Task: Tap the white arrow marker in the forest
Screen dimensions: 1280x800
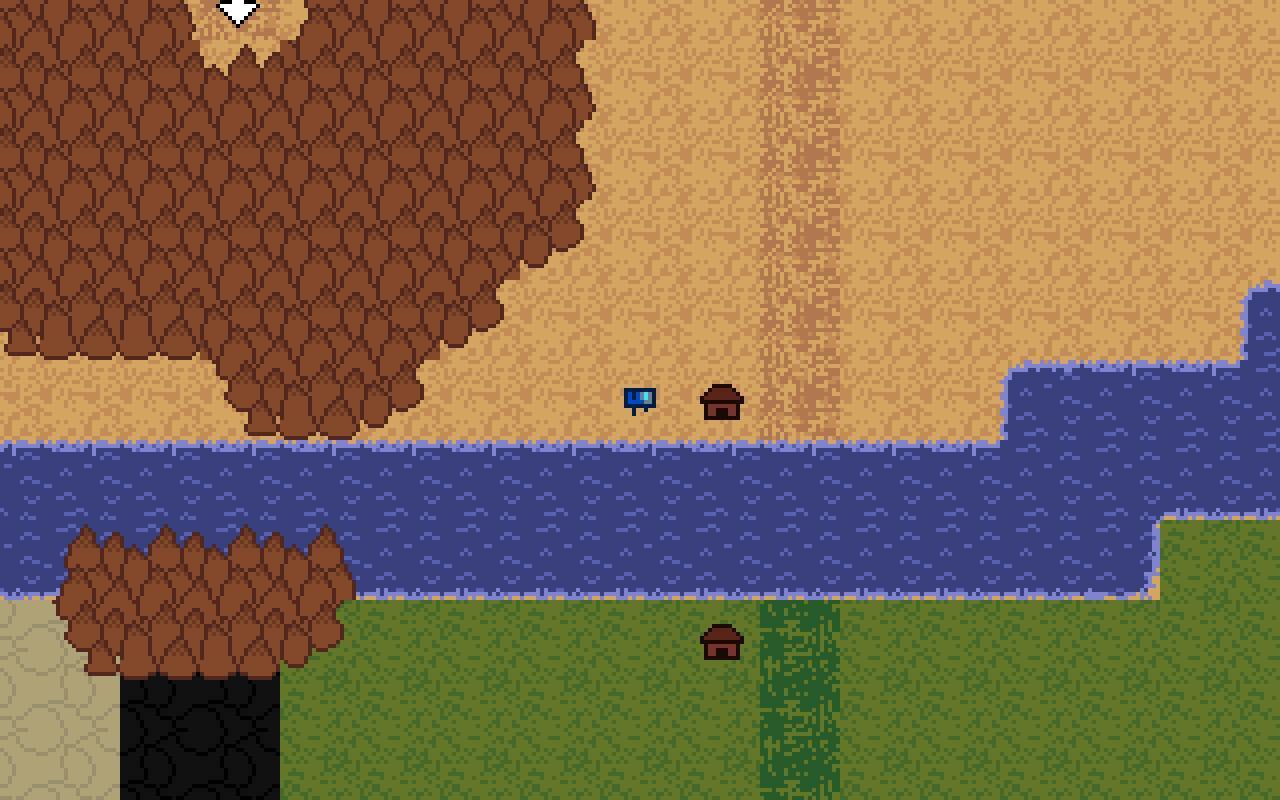Action: [238, 11]
